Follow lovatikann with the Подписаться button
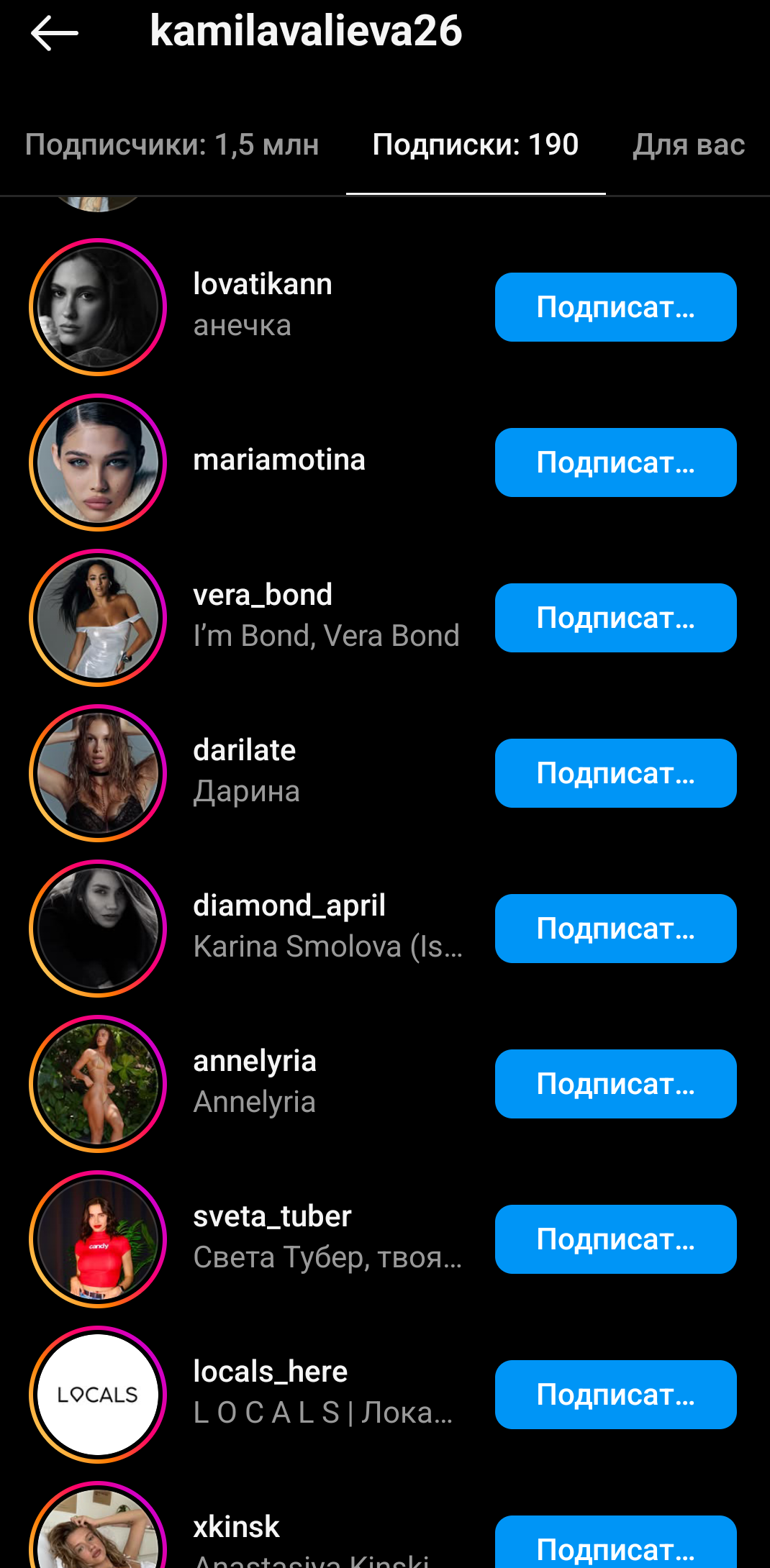This screenshot has width=770, height=1568. (x=615, y=307)
